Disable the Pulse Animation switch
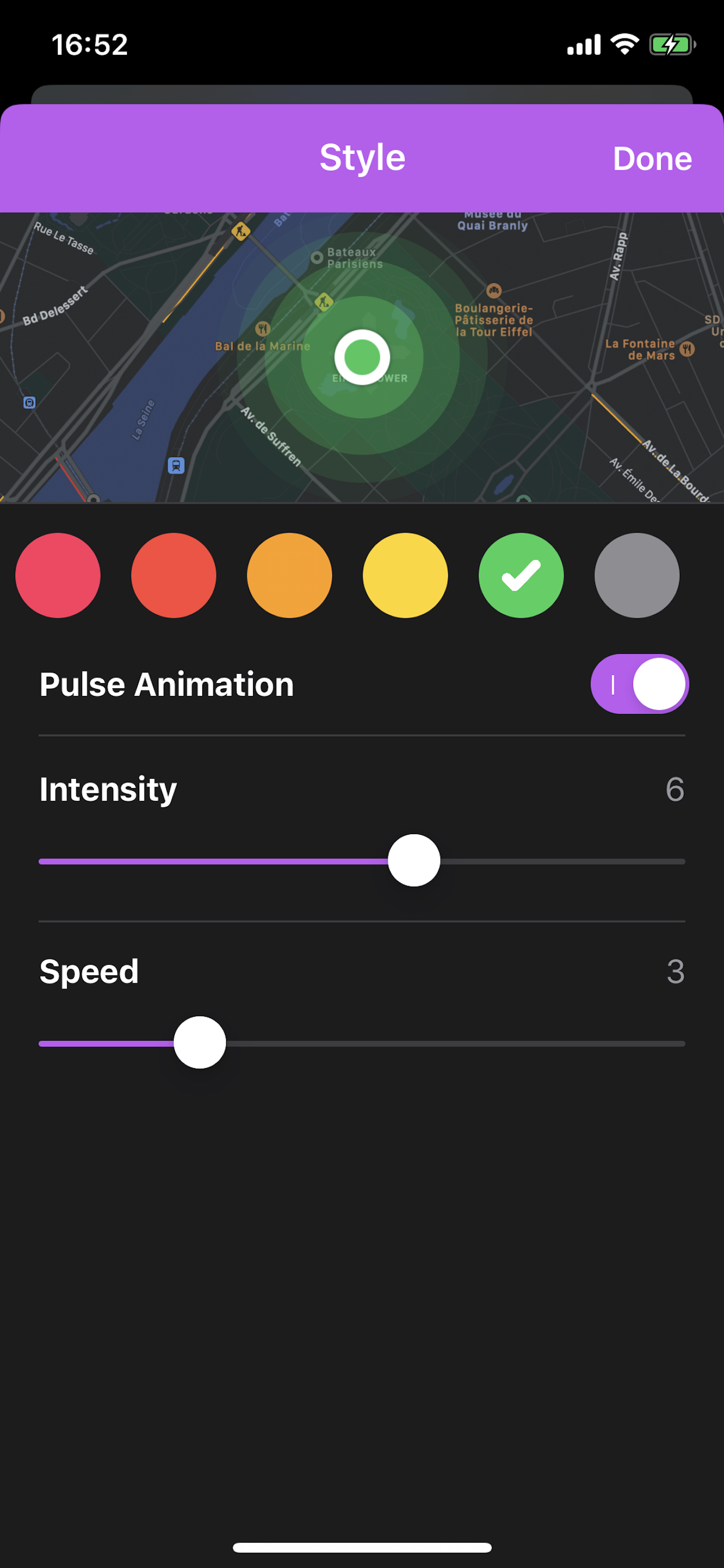The width and height of the screenshot is (724, 1568). click(639, 684)
